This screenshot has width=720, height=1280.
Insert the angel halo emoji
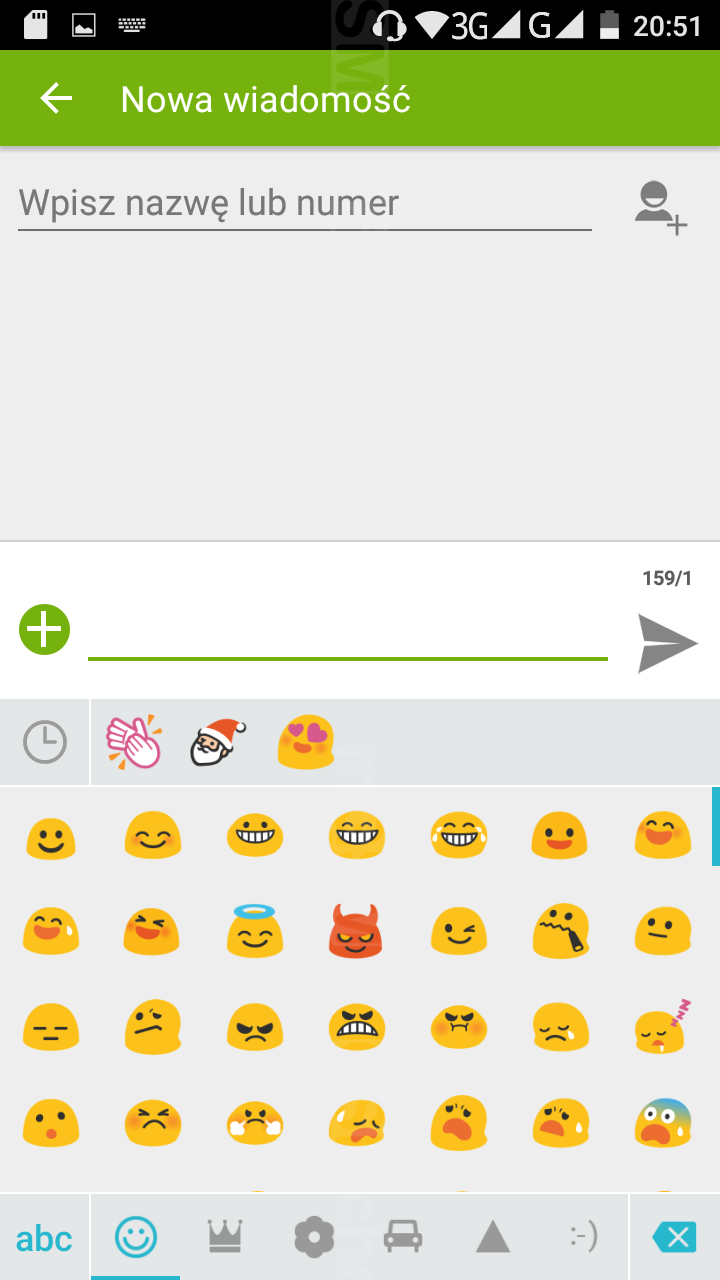pyautogui.click(x=255, y=929)
